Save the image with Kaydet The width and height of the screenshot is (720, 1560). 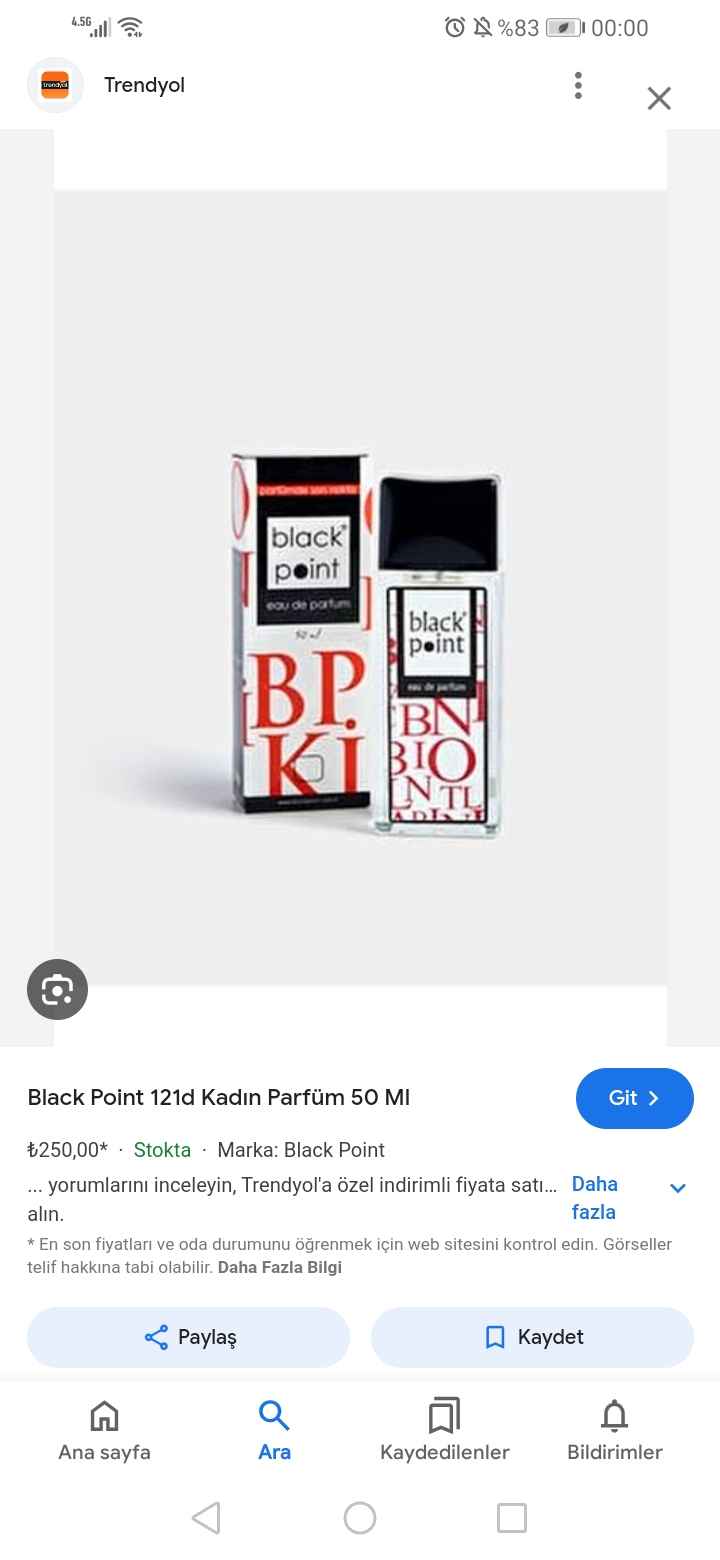tap(532, 1337)
